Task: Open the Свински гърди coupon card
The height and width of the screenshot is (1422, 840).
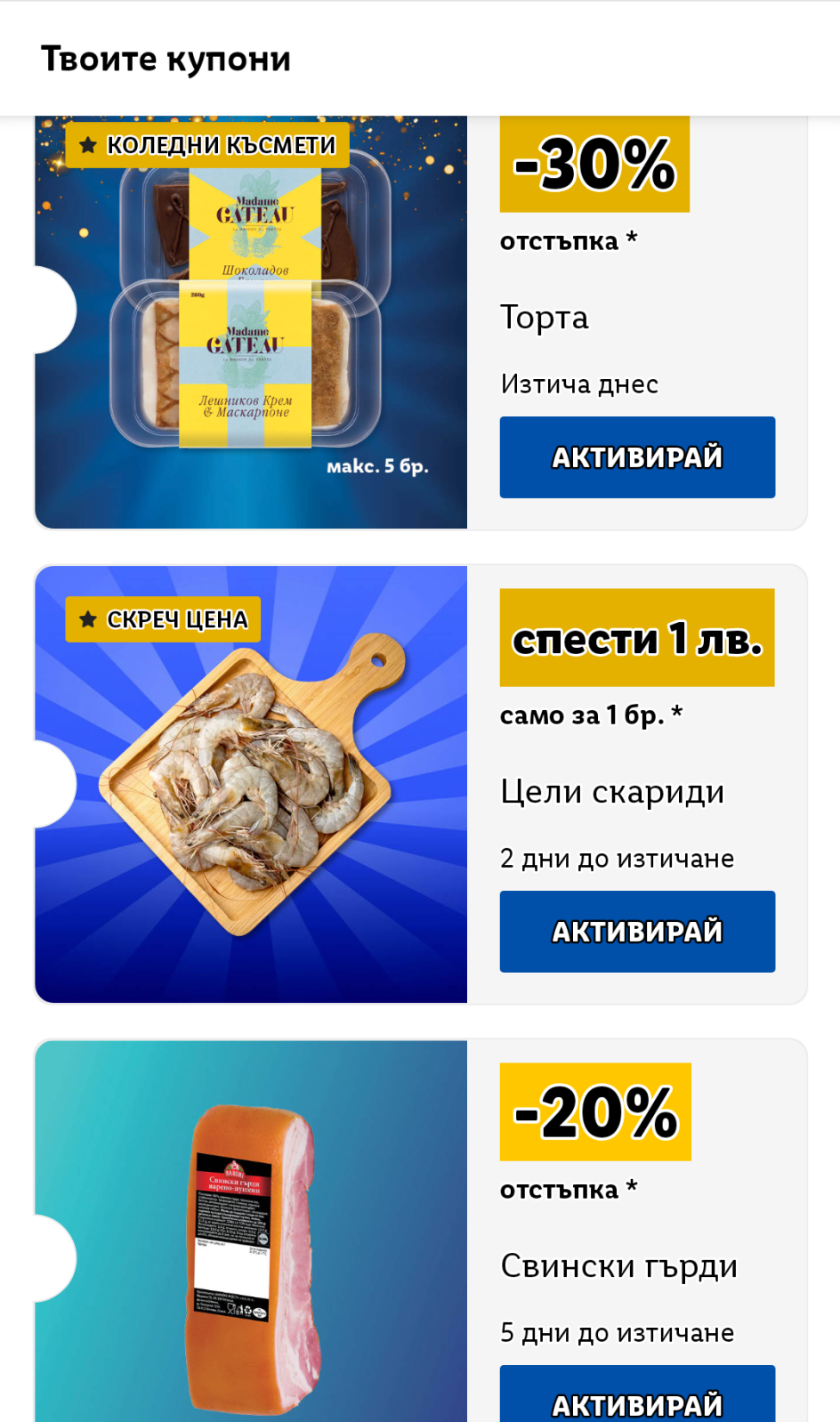Action: tap(251, 1246)
